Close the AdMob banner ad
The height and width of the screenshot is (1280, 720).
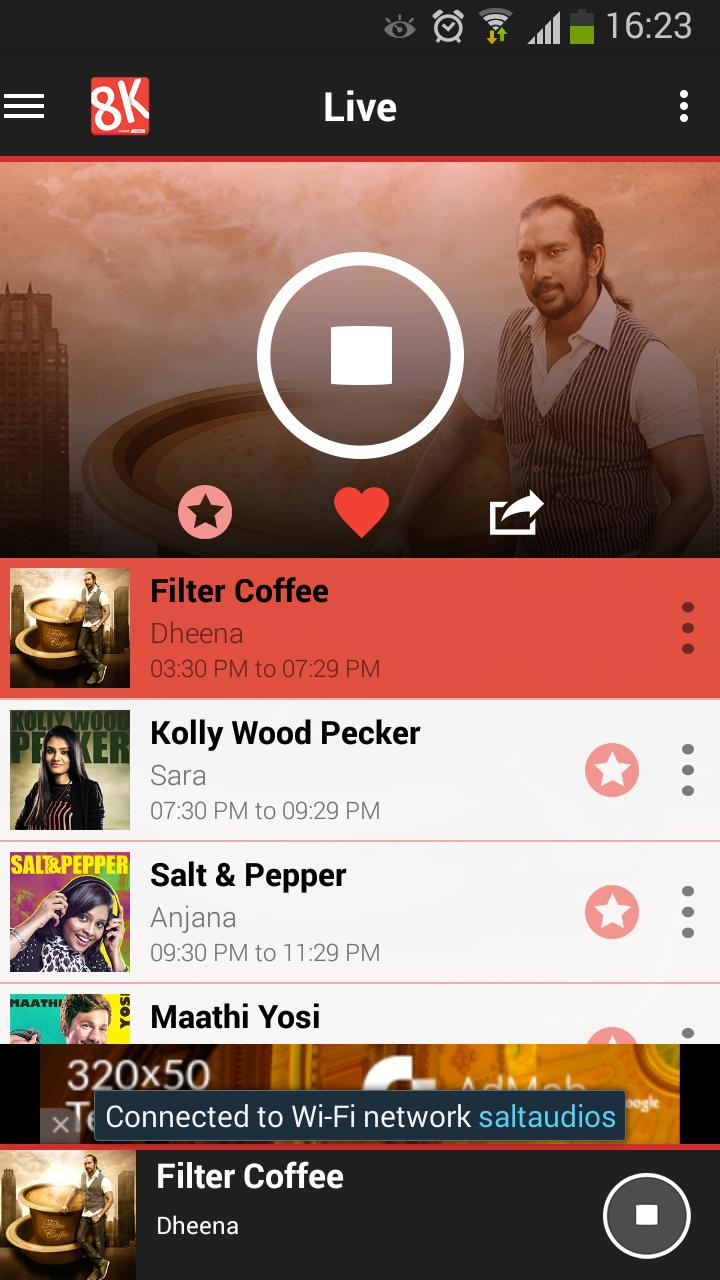[60, 1126]
